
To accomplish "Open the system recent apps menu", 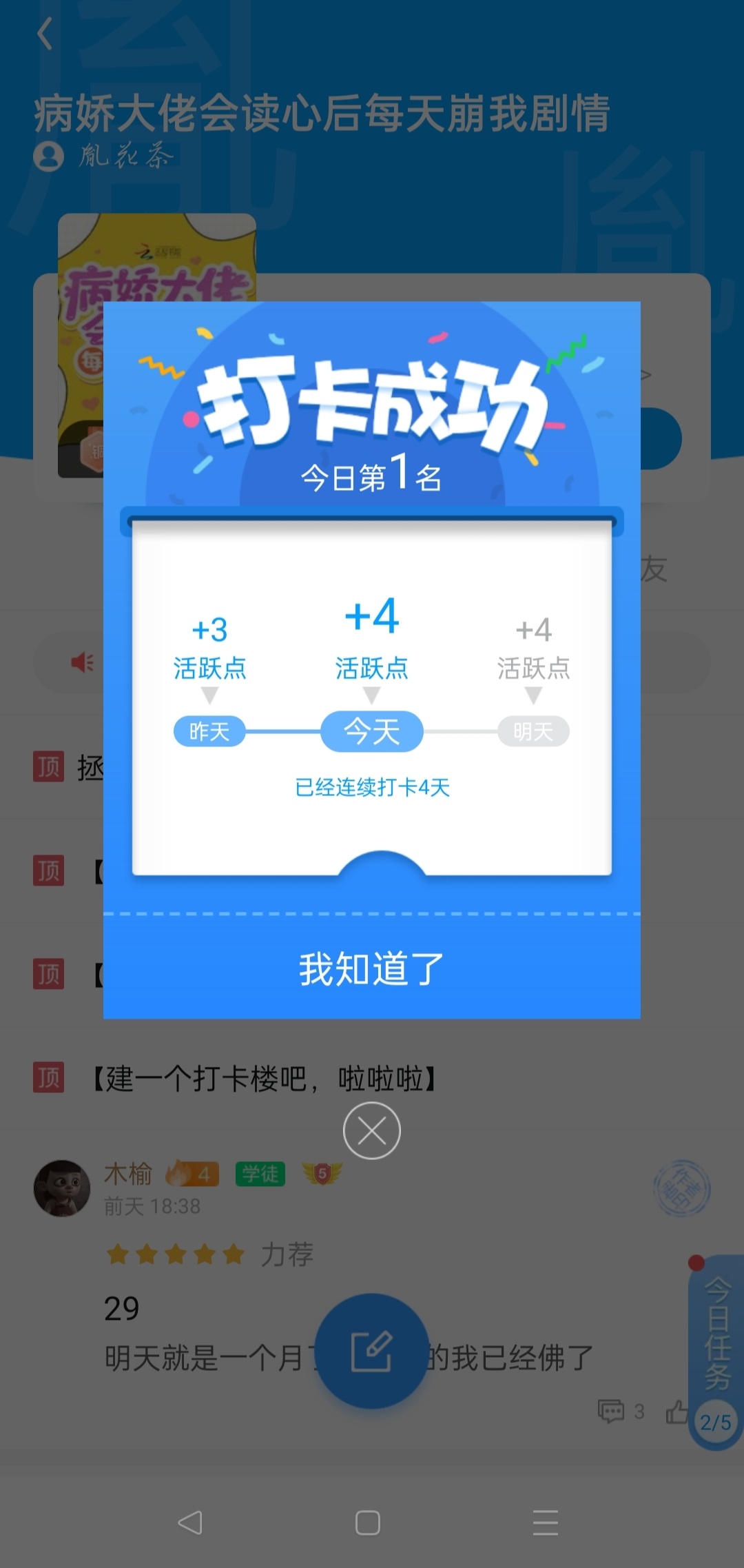I will [546, 1523].
